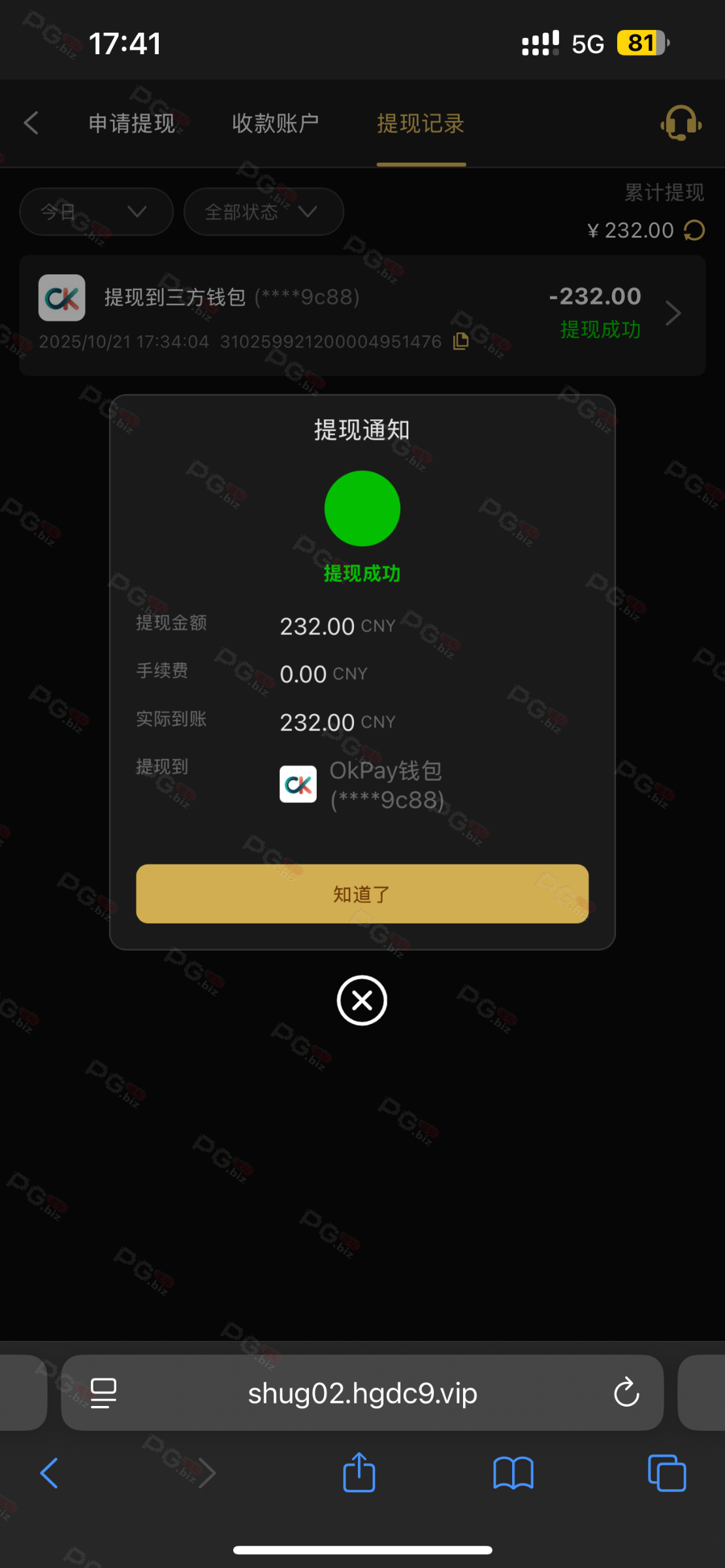
Task: Tap the shug02.hgdc9.vip address field
Action: pyautogui.click(x=362, y=1392)
